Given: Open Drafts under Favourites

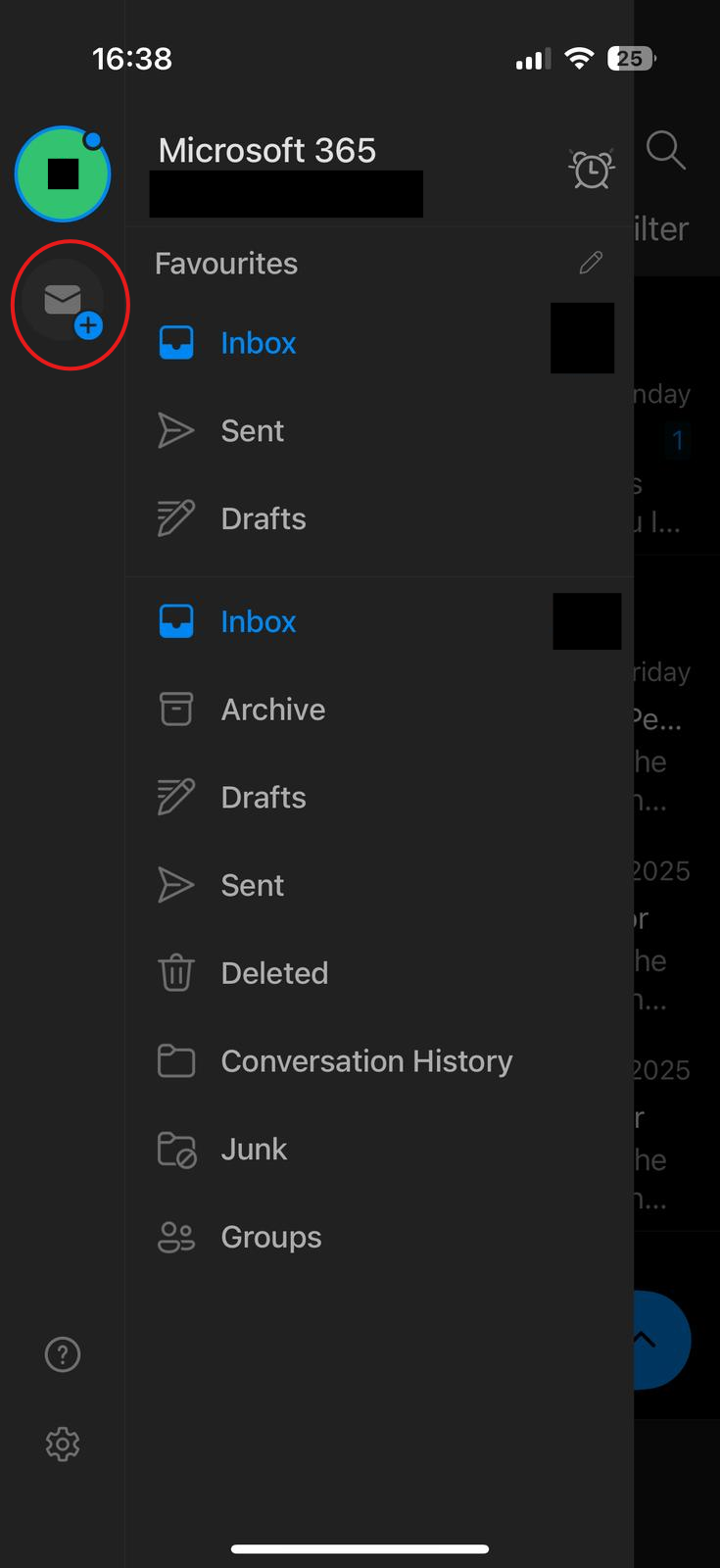Looking at the screenshot, I should (263, 518).
